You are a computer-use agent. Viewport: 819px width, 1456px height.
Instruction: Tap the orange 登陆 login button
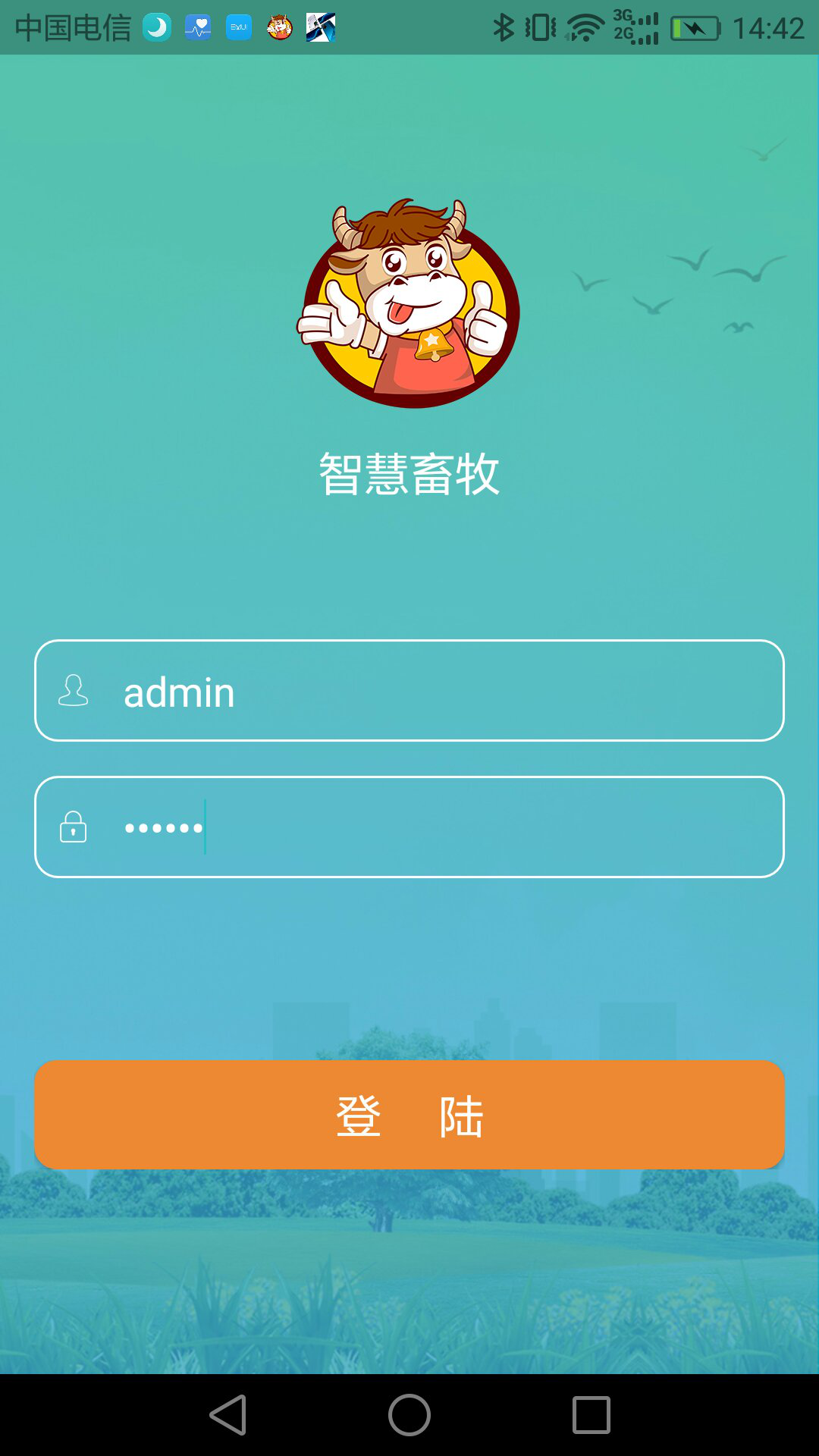pyautogui.click(x=409, y=1115)
